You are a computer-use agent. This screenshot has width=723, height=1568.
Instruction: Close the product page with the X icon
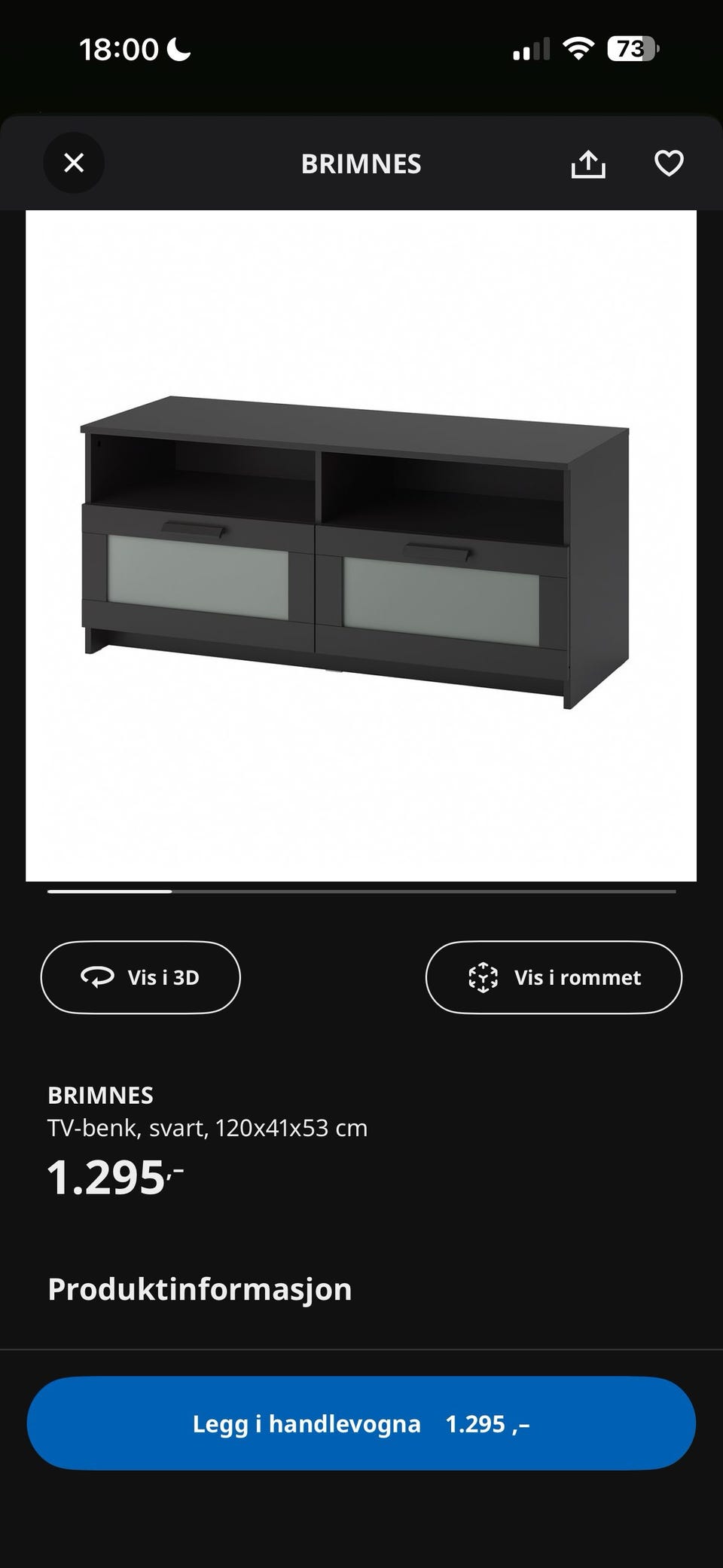point(73,164)
